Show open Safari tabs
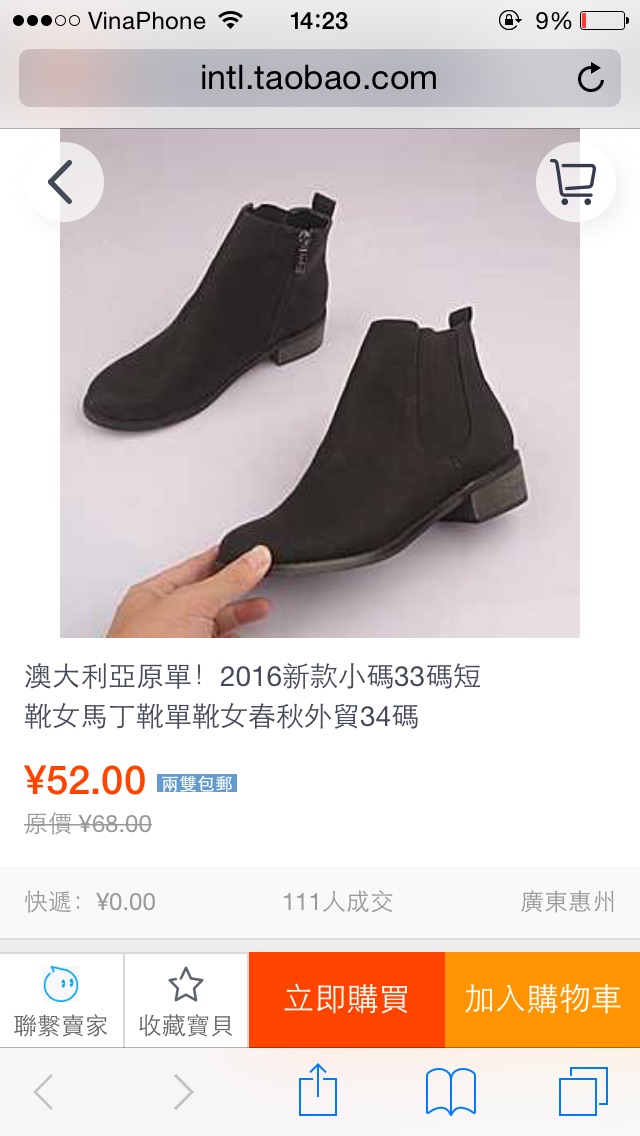 pyautogui.click(x=583, y=1092)
